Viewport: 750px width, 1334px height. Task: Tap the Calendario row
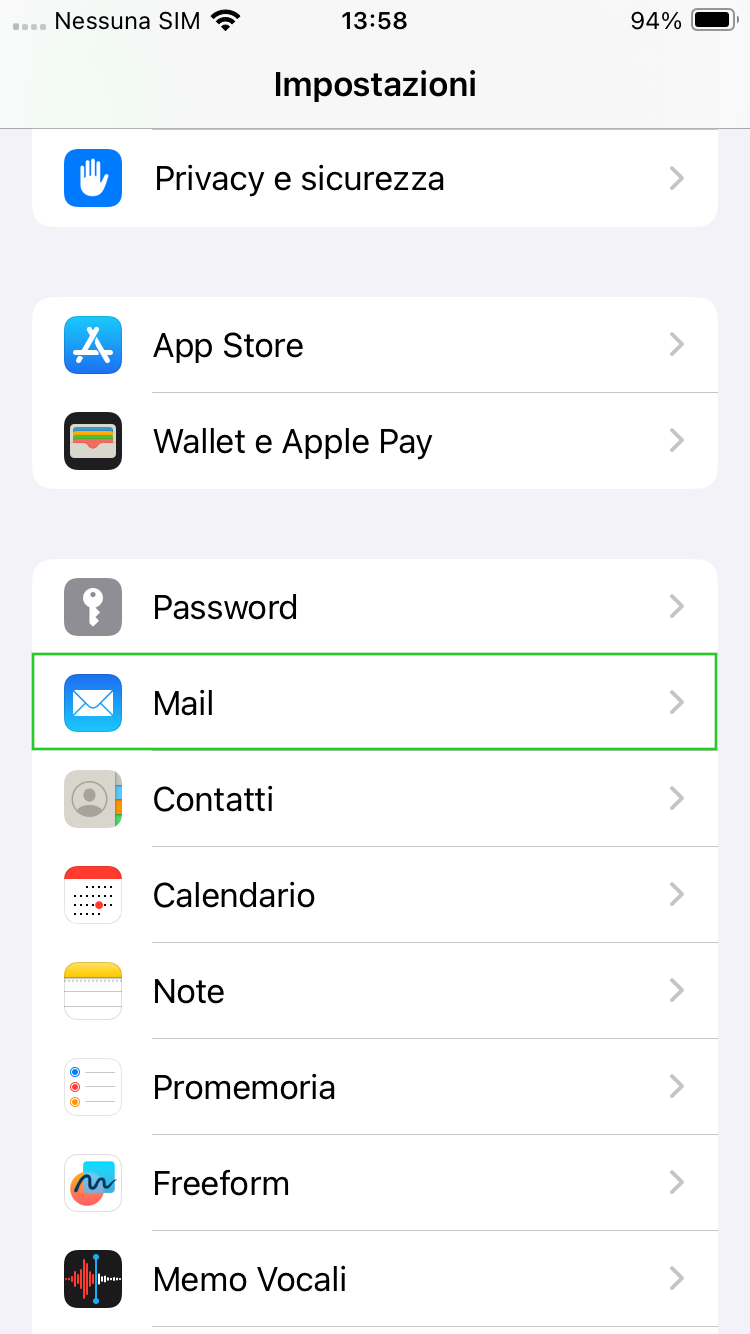pyautogui.click(x=375, y=895)
